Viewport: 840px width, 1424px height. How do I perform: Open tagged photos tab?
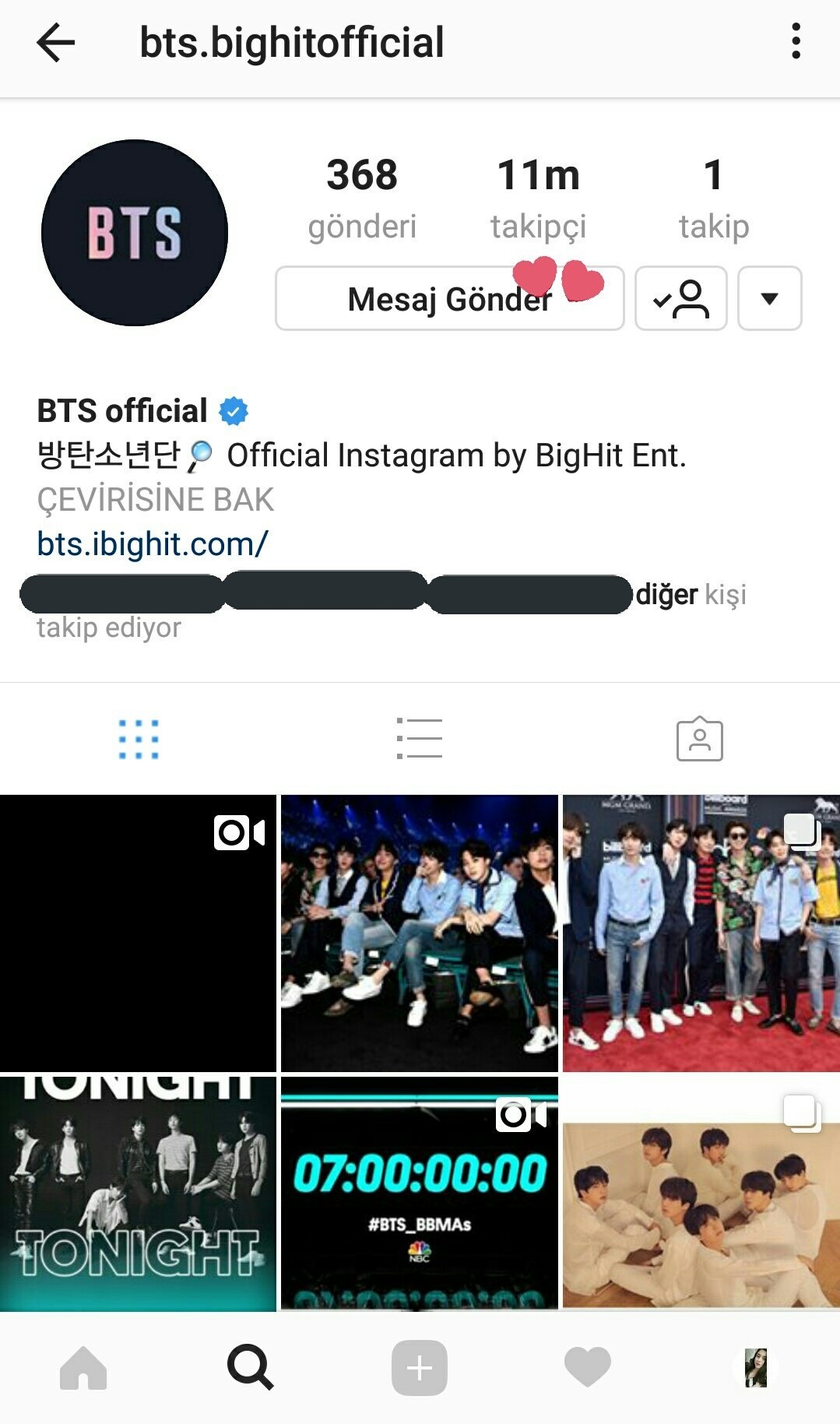pyautogui.click(x=699, y=739)
